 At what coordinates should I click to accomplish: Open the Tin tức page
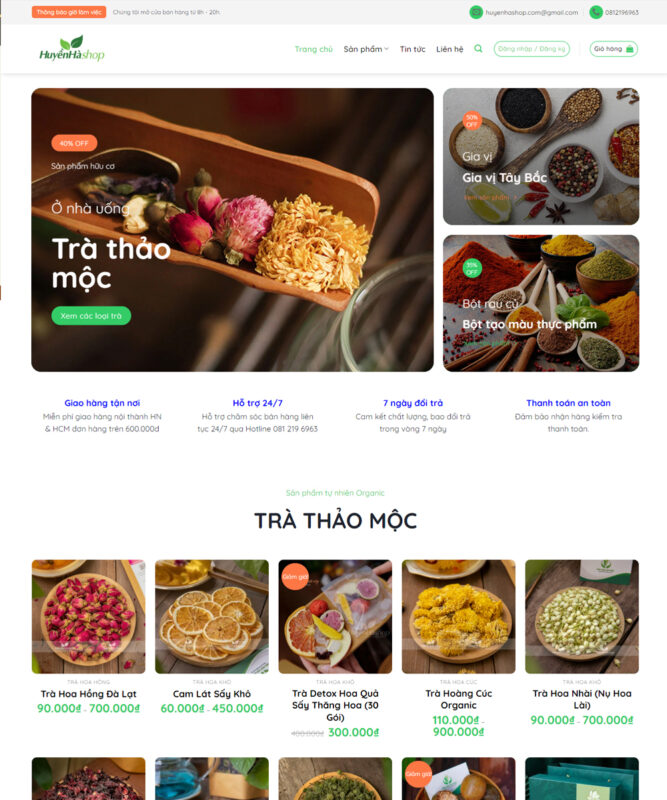click(x=412, y=49)
